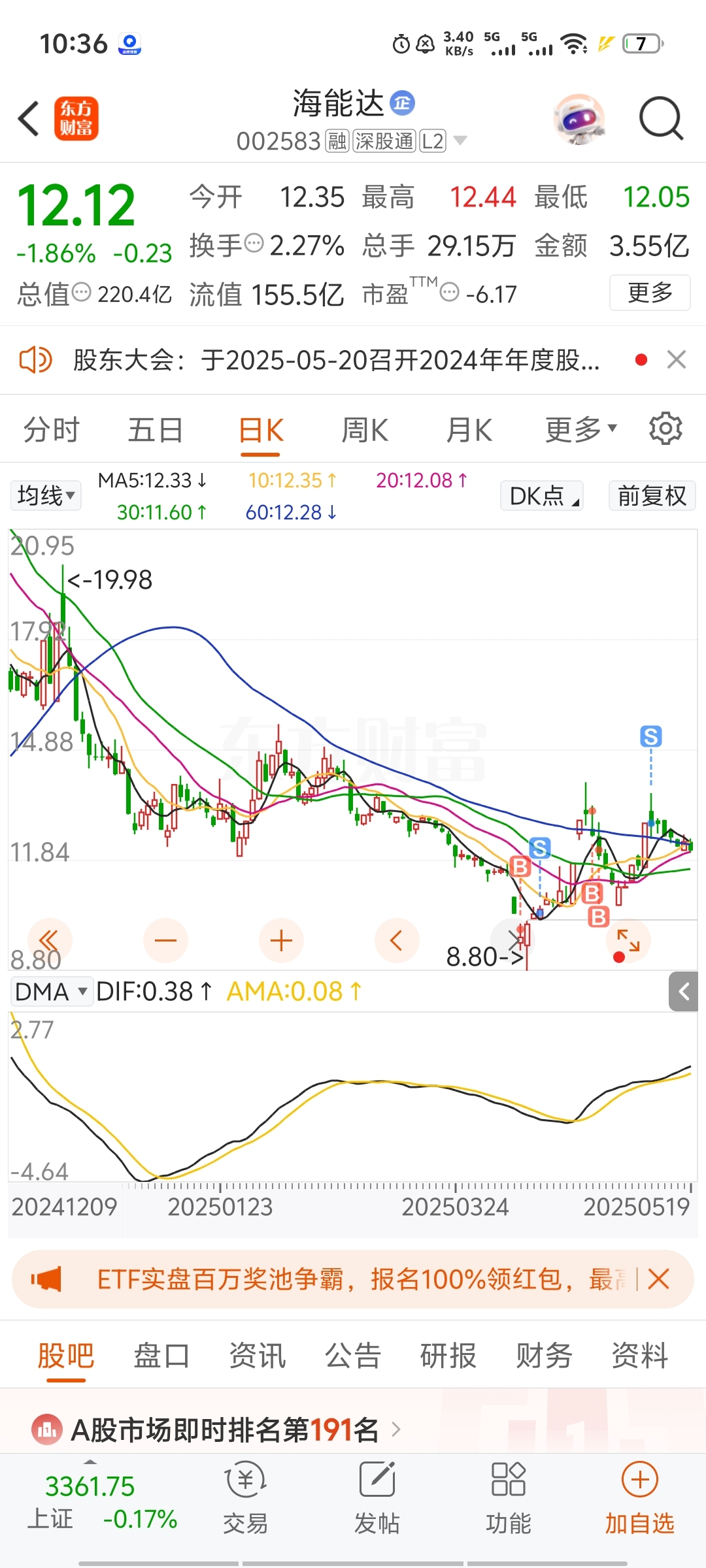Image resolution: width=706 pixels, height=1568 pixels.
Task: Switch to the 周K chart tab
Action: 365,430
